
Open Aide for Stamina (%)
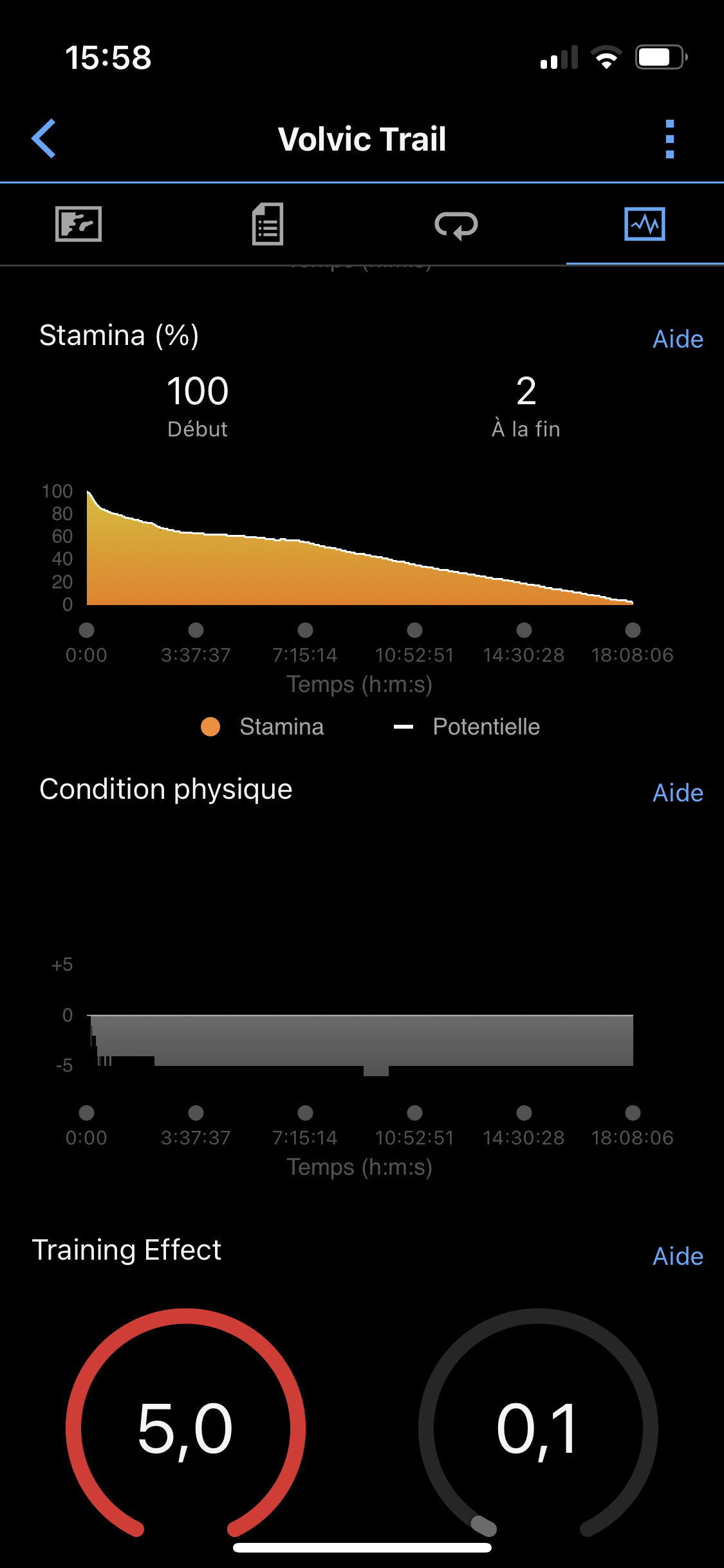[x=677, y=339]
